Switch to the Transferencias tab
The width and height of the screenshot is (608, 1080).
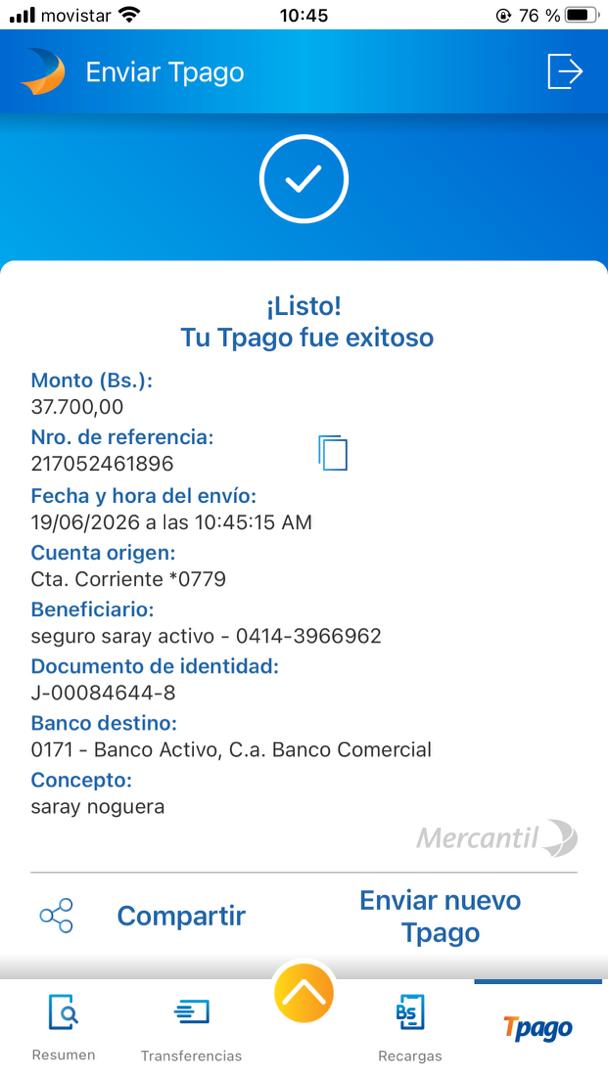(191, 1028)
